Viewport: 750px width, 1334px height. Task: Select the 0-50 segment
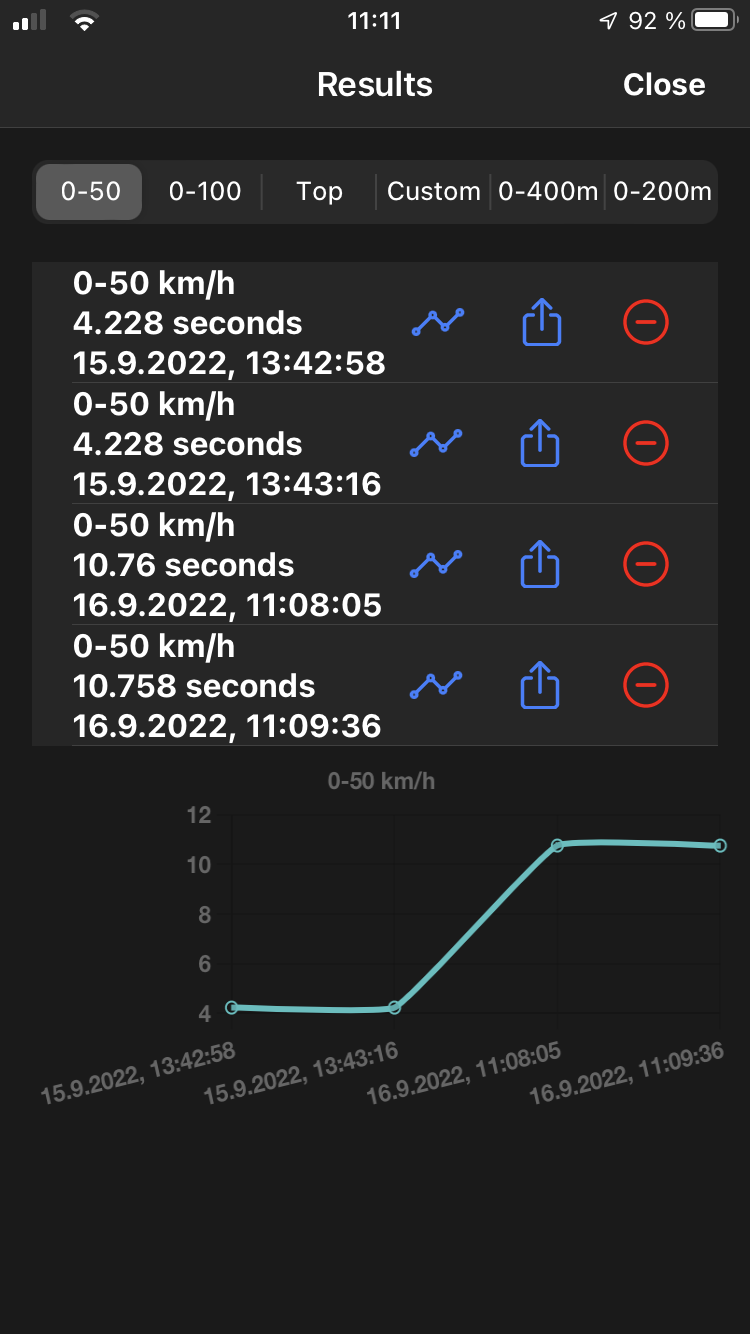click(90, 191)
